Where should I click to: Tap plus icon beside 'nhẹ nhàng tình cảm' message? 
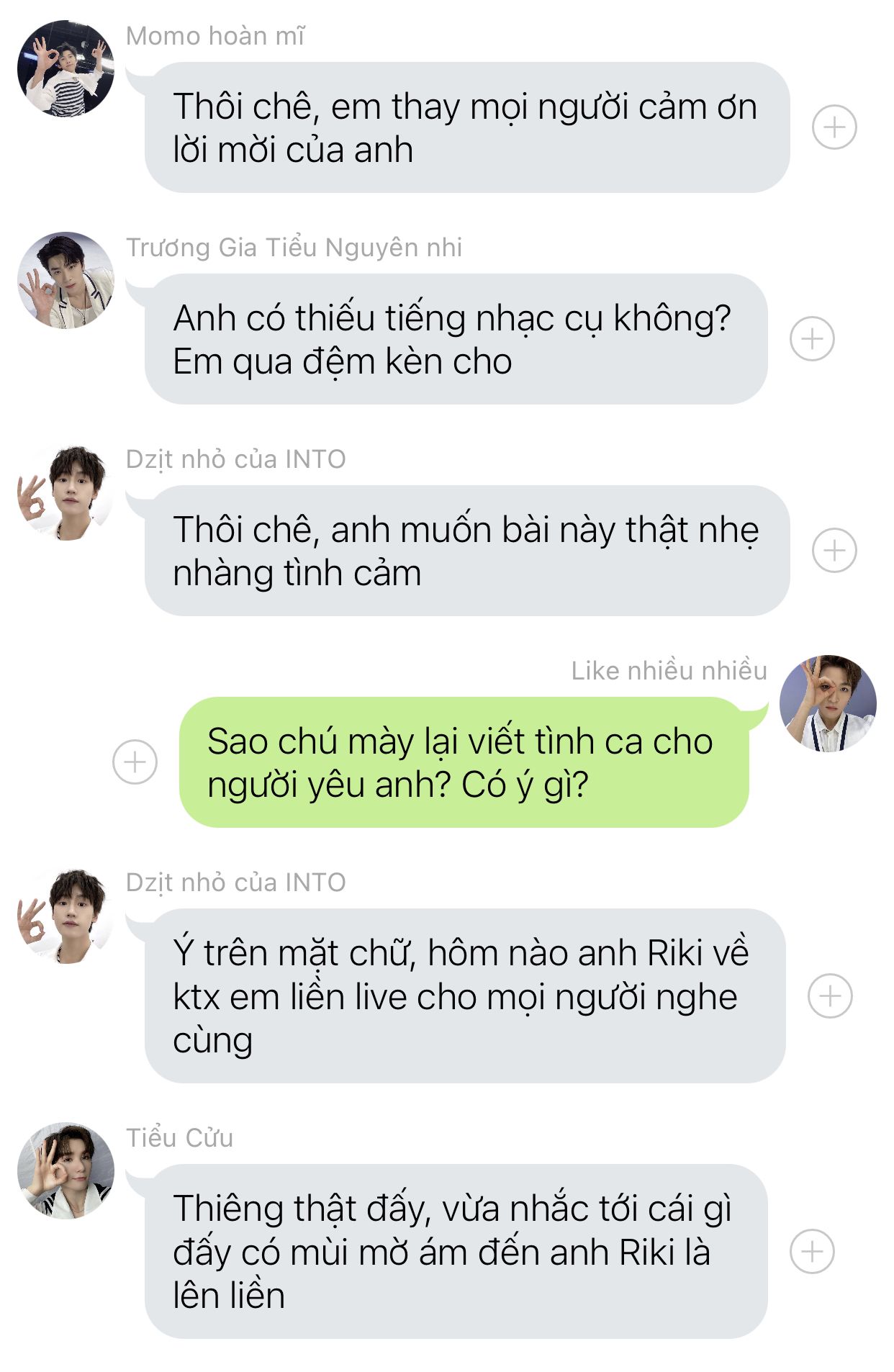[x=834, y=551]
